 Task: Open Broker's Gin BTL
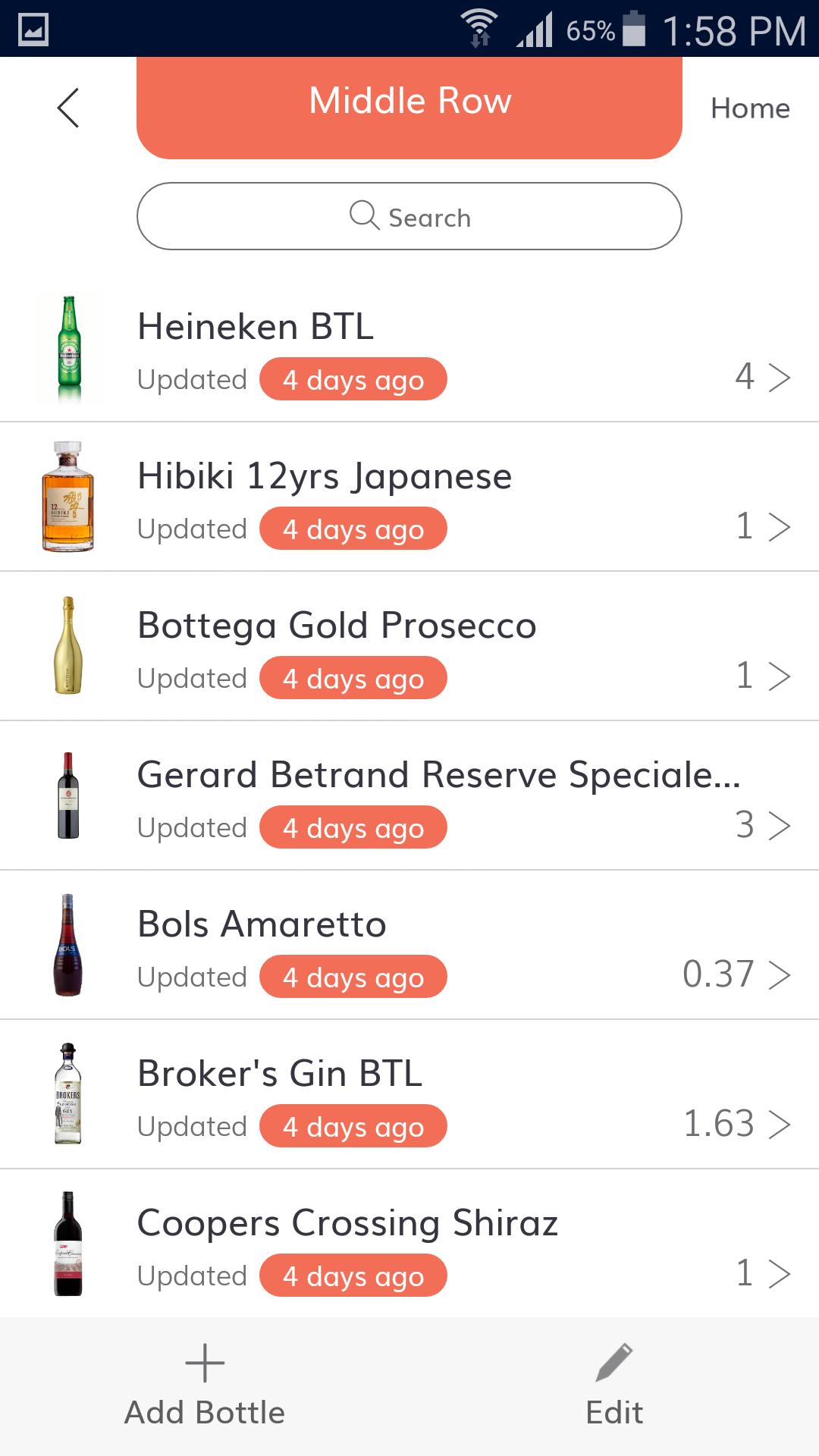coord(409,1094)
